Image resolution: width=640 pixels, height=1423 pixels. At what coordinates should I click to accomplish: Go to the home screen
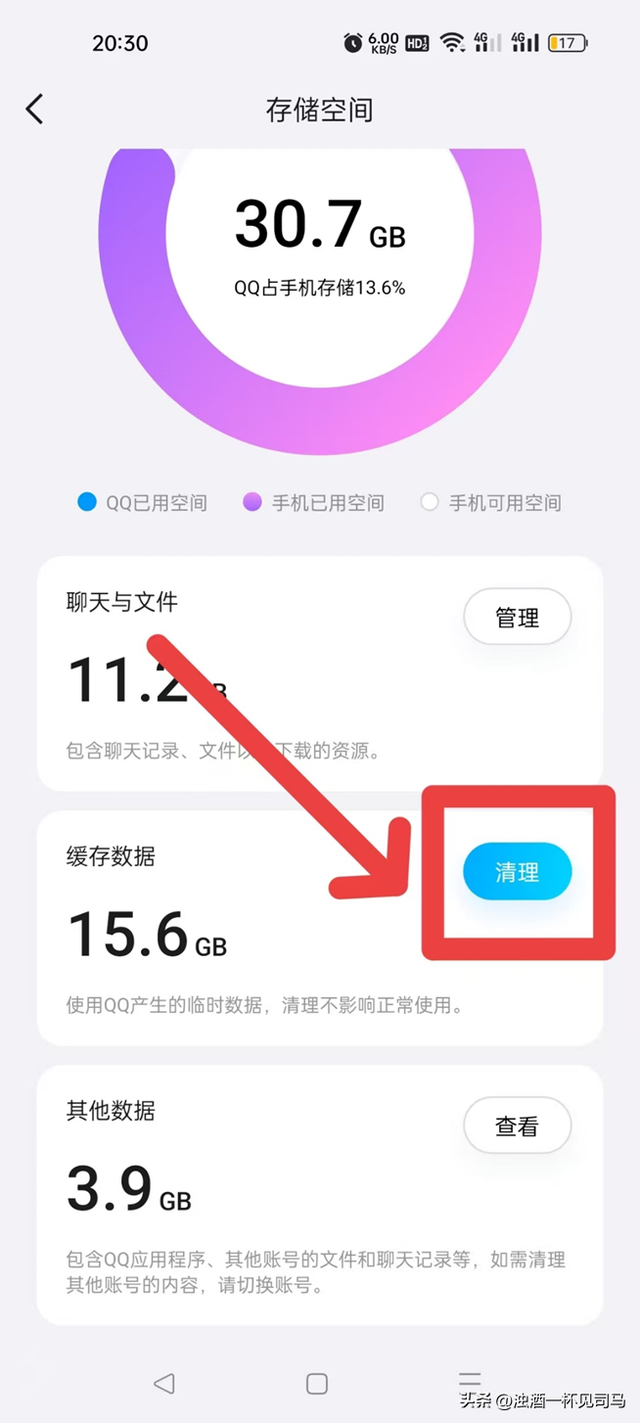pyautogui.click(x=317, y=1383)
